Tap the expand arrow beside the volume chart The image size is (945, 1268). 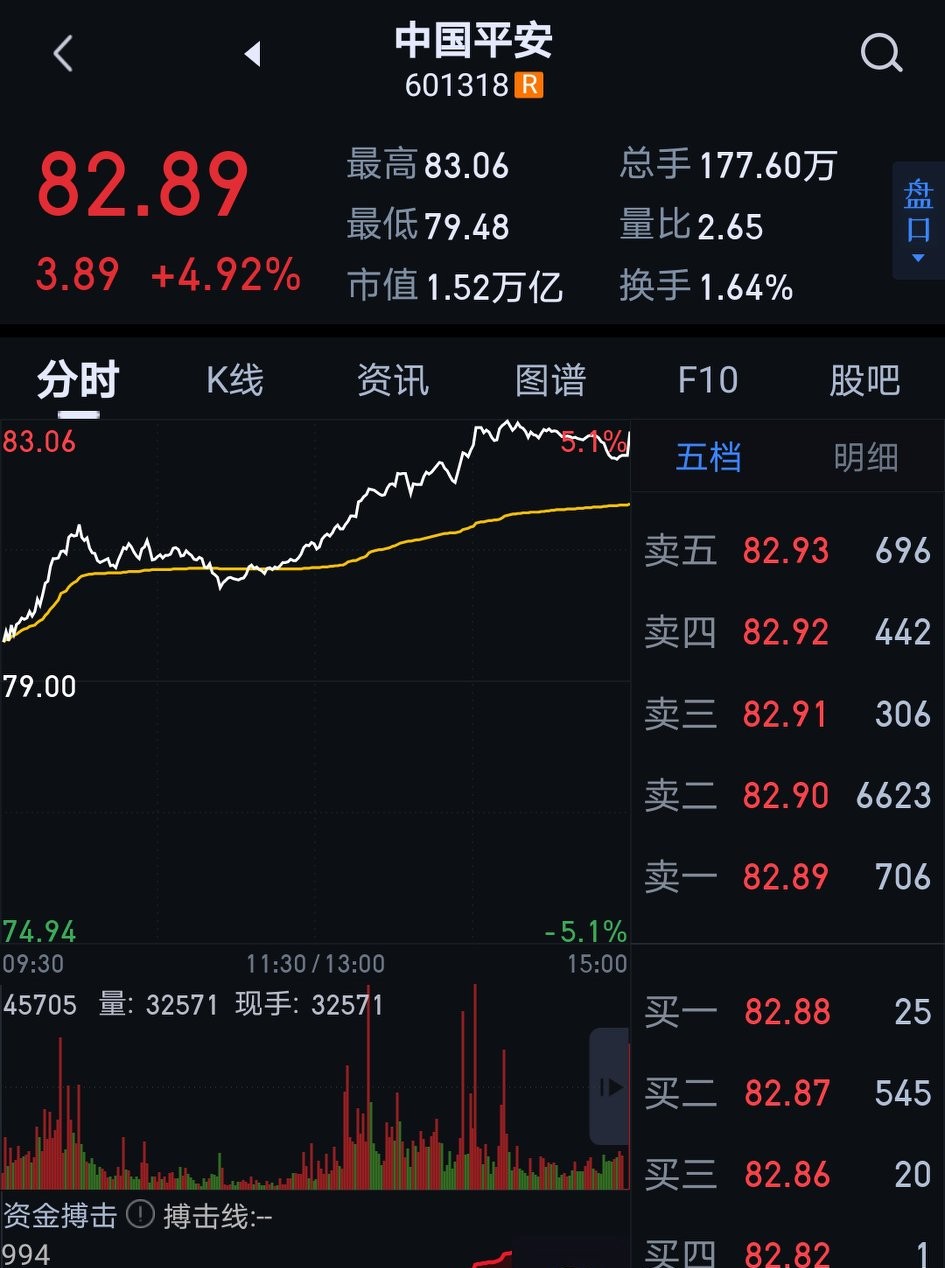coord(609,1087)
